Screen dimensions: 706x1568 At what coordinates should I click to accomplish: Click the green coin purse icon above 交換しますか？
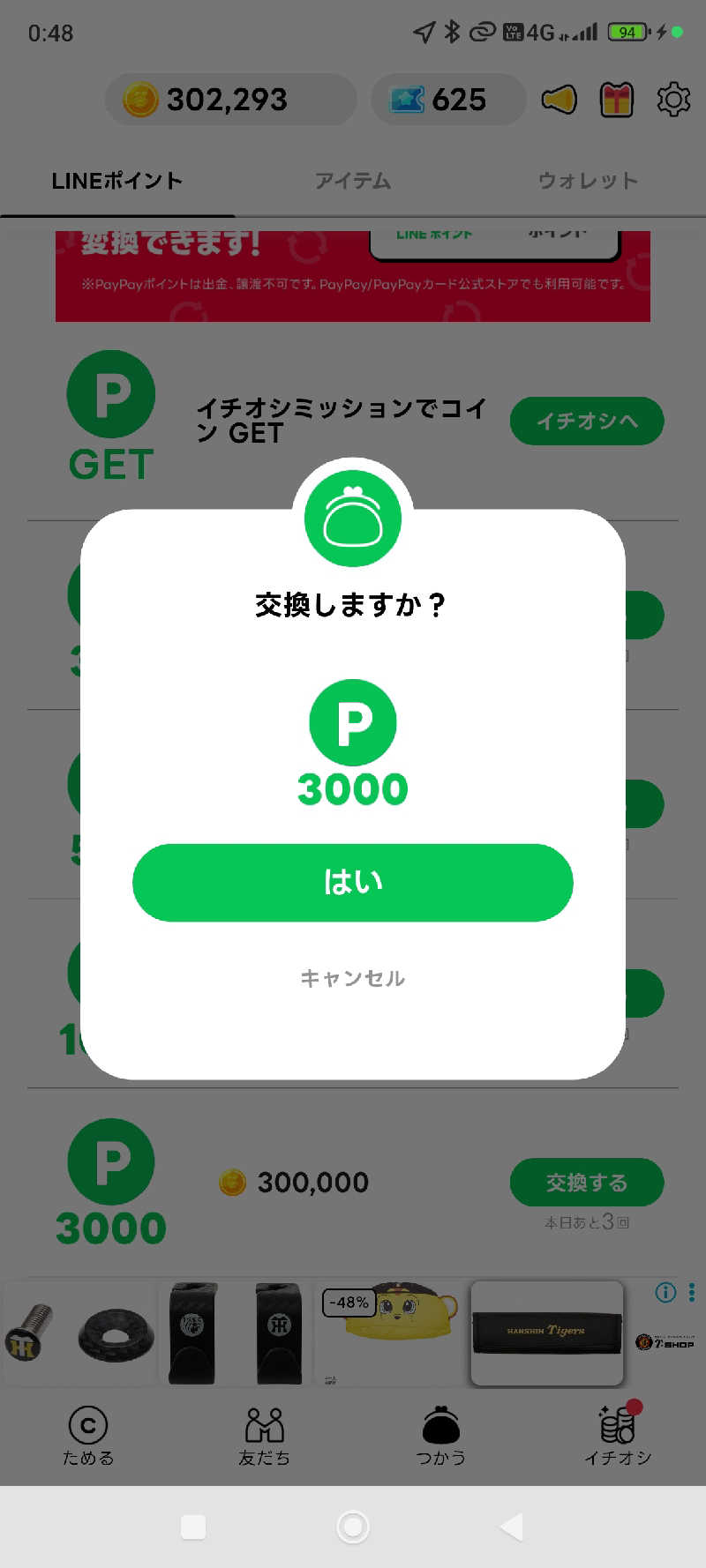[x=352, y=518]
